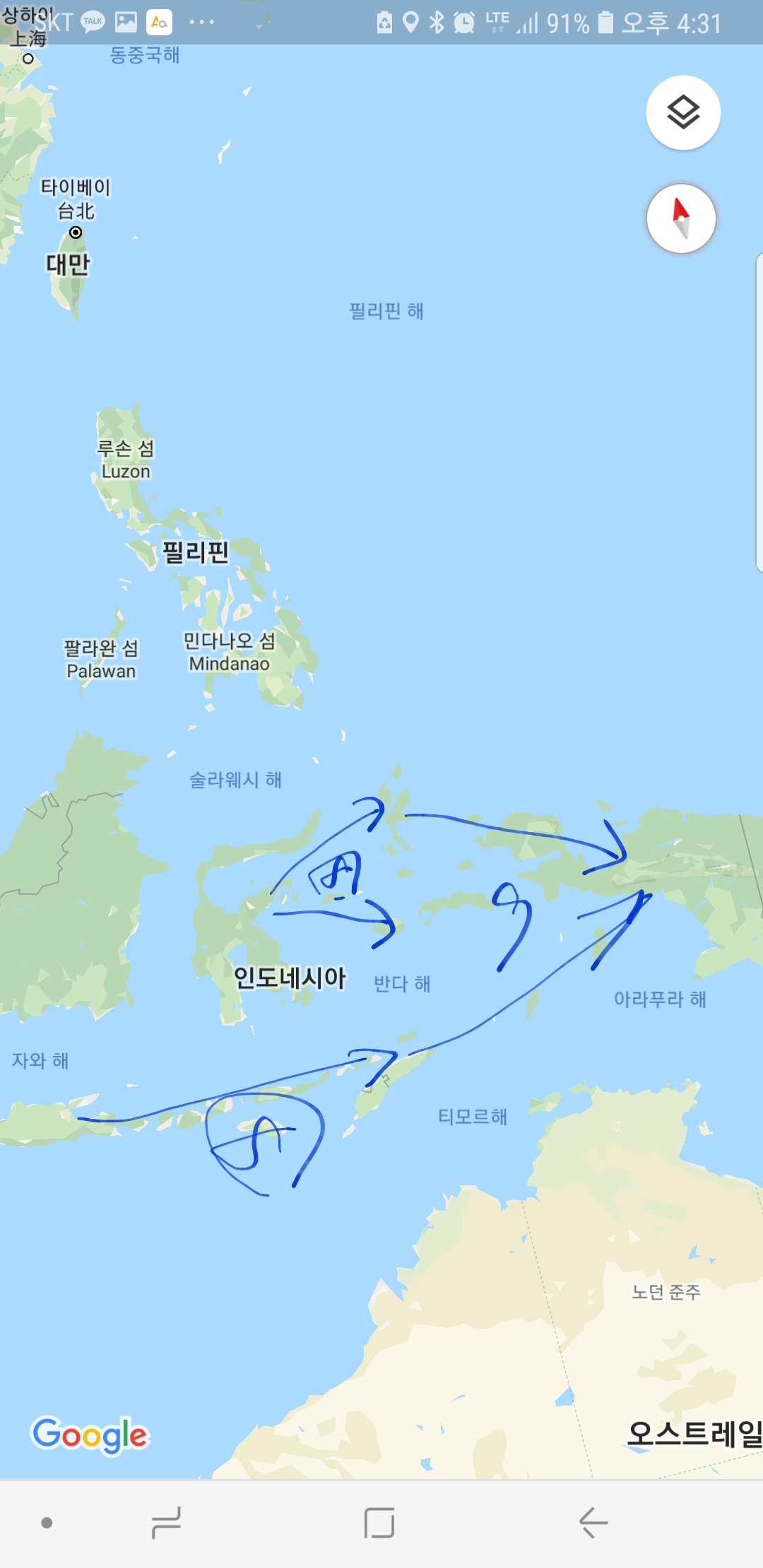Tap the compass to reset north
The height and width of the screenshot is (1568, 763).
point(681,219)
